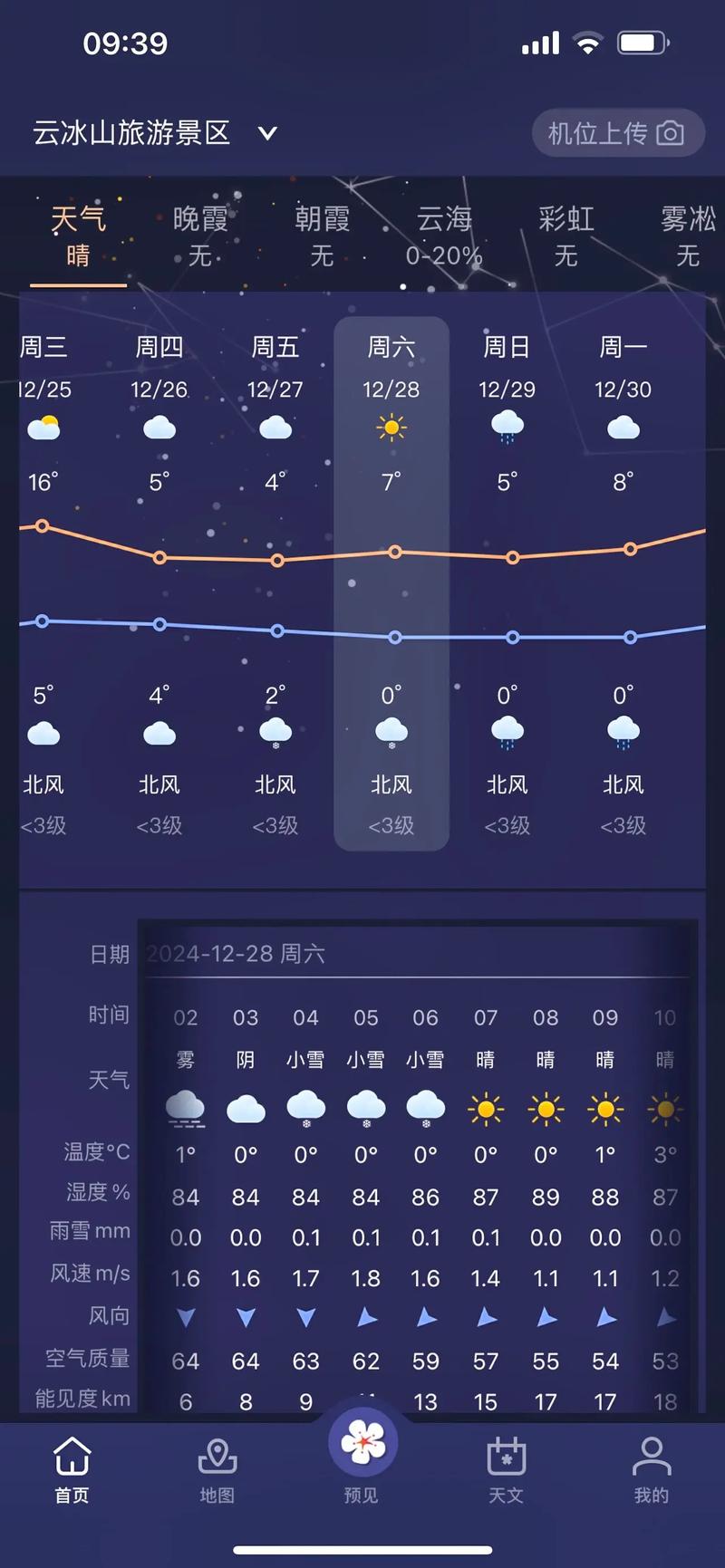Image resolution: width=725 pixels, height=1568 pixels.
Task: Expand the location name chevron
Action: tap(266, 134)
